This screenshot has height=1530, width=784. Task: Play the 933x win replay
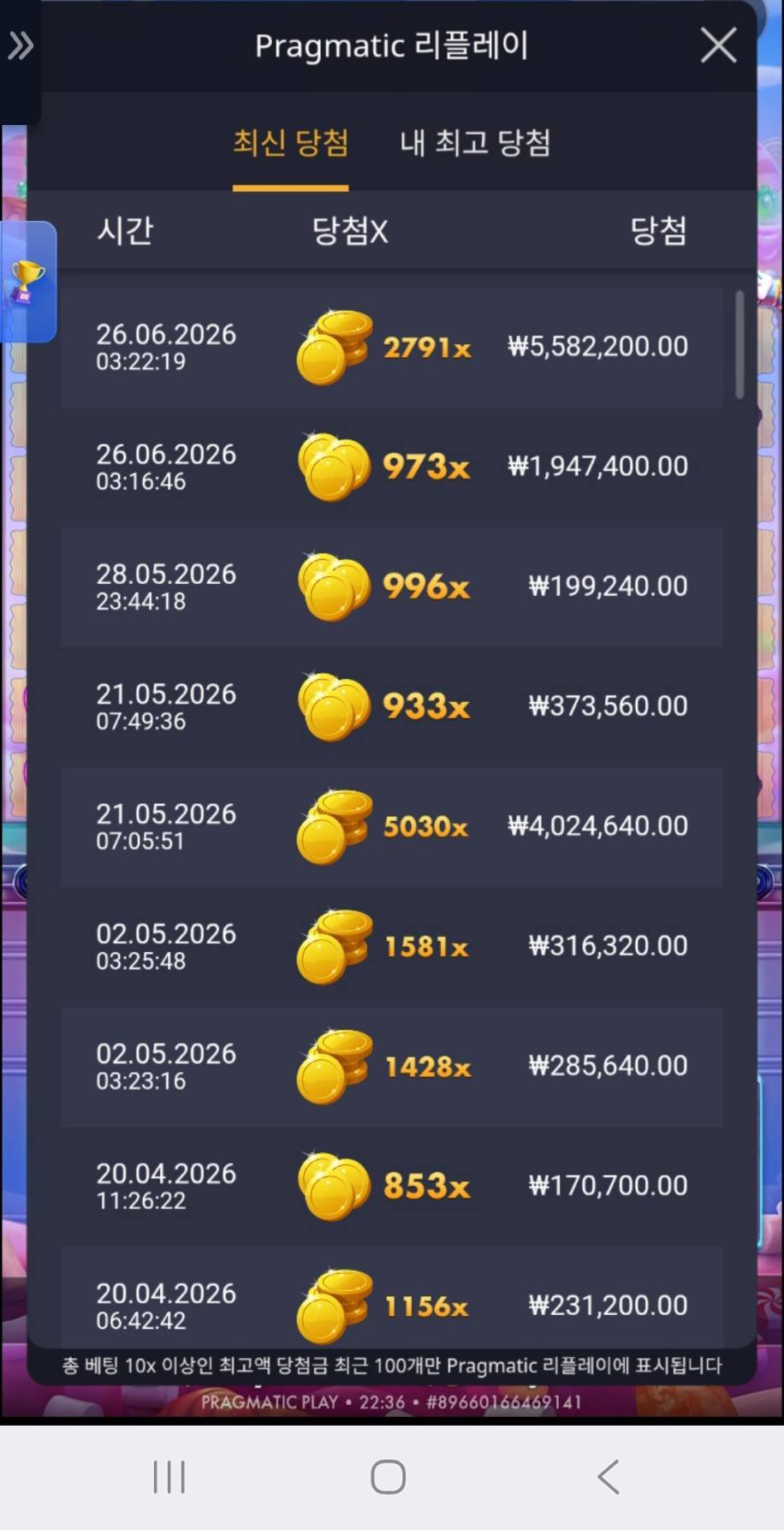[x=392, y=707]
